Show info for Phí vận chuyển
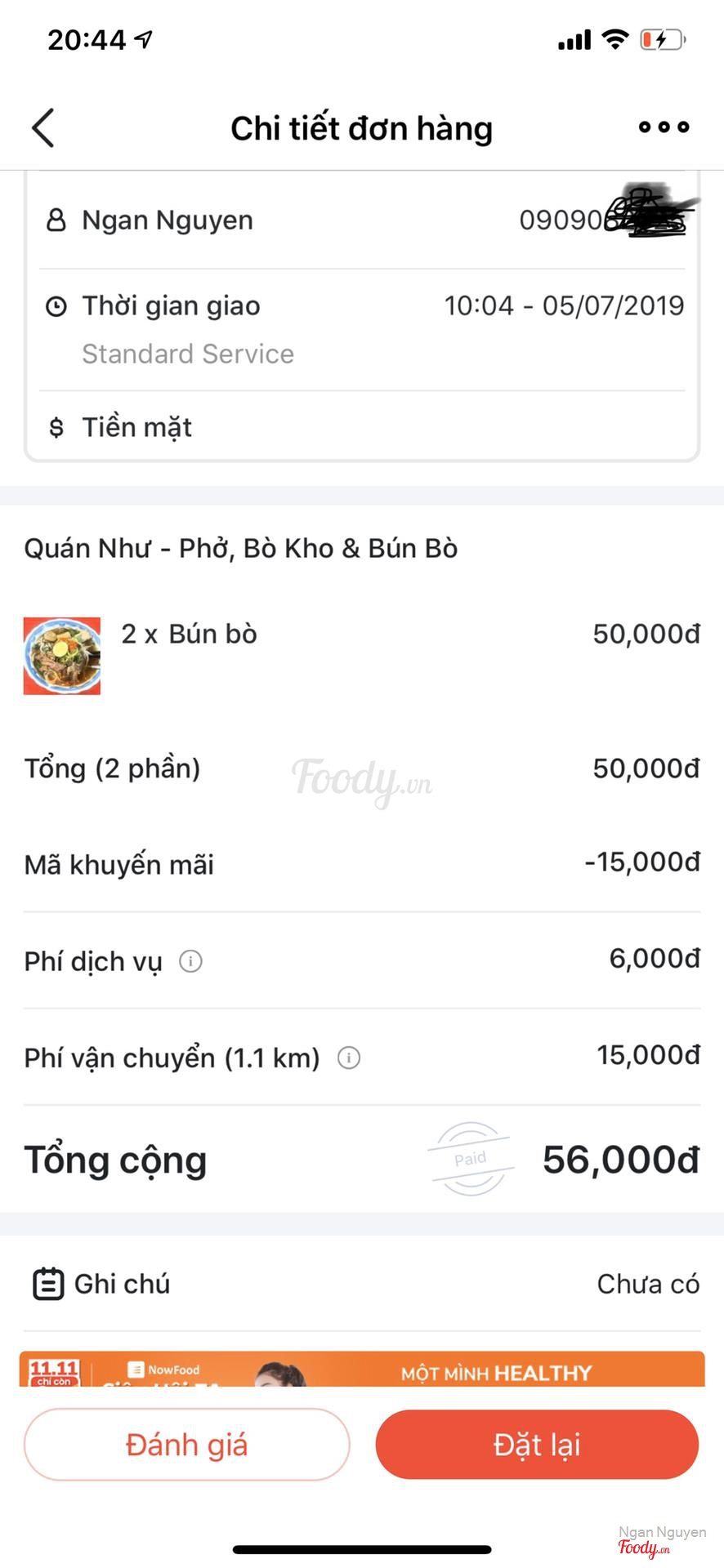 349,1058
